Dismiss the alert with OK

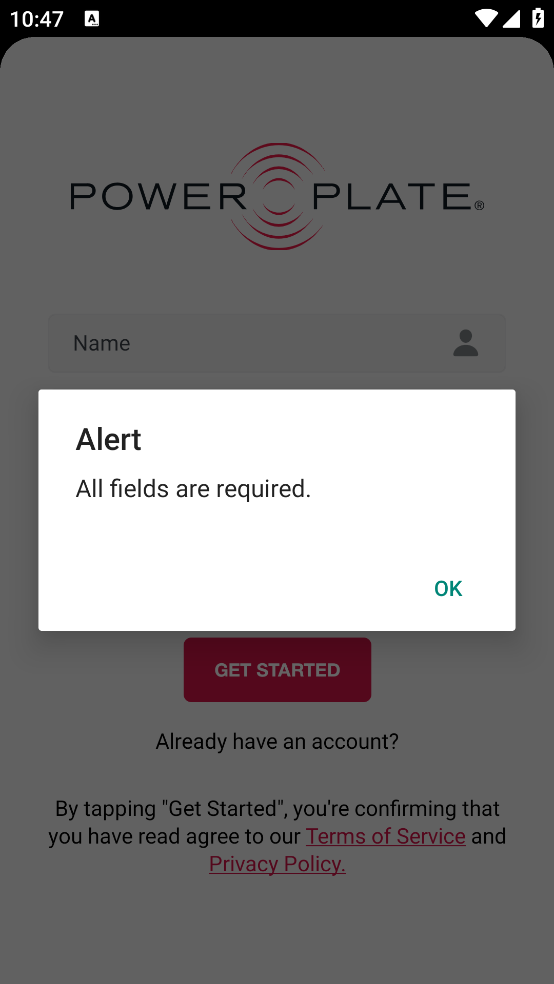click(x=448, y=589)
